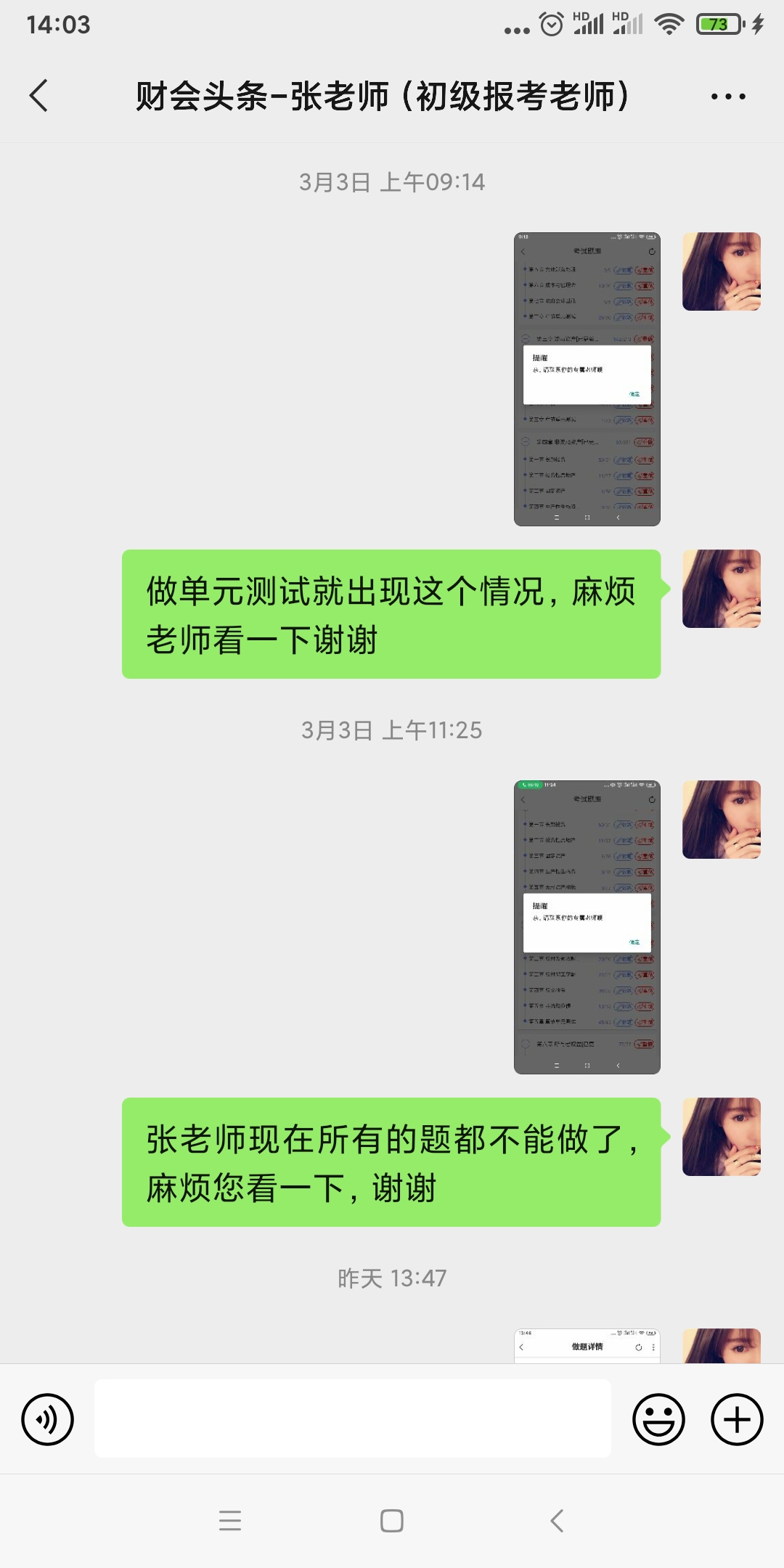The image size is (784, 1568).
Task: Tap the system home button
Action: click(x=392, y=1521)
